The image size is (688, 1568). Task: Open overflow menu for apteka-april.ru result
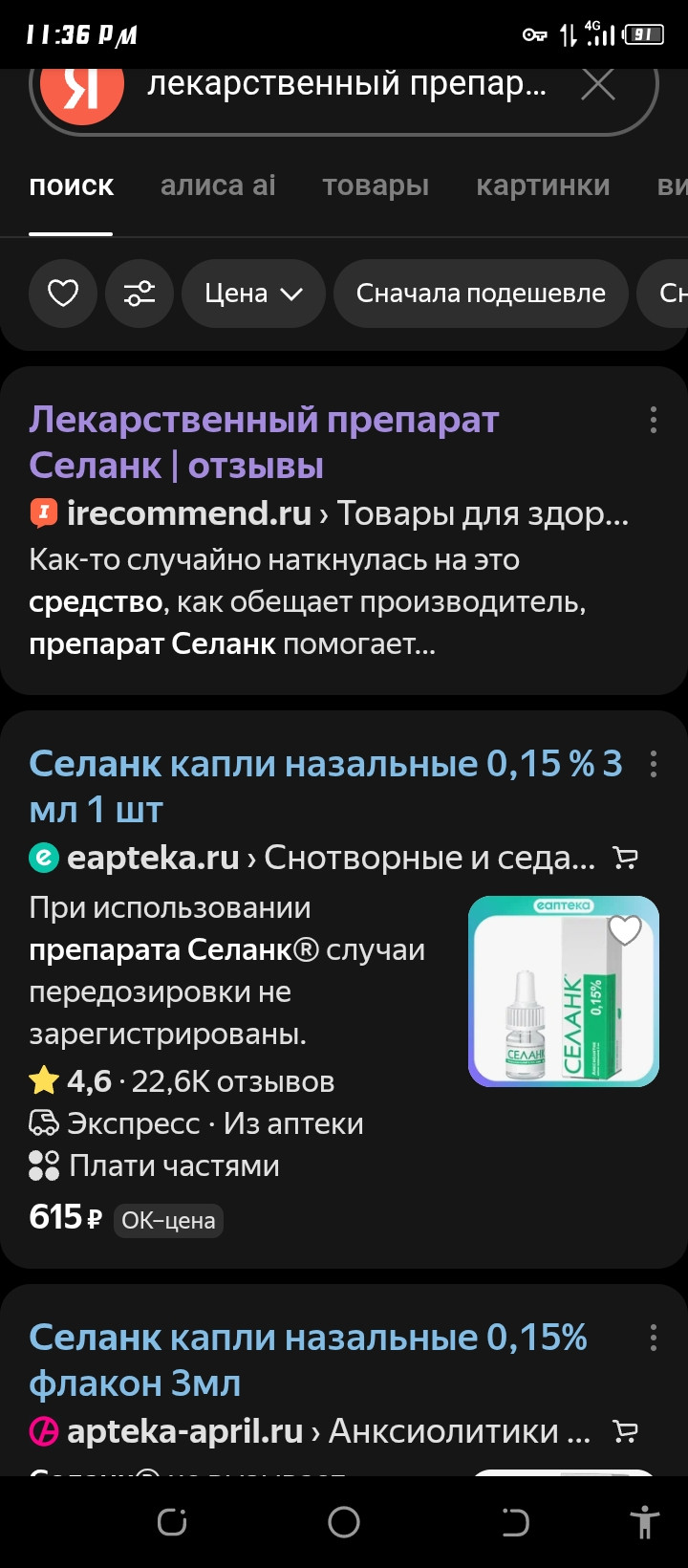[654, 1338]
